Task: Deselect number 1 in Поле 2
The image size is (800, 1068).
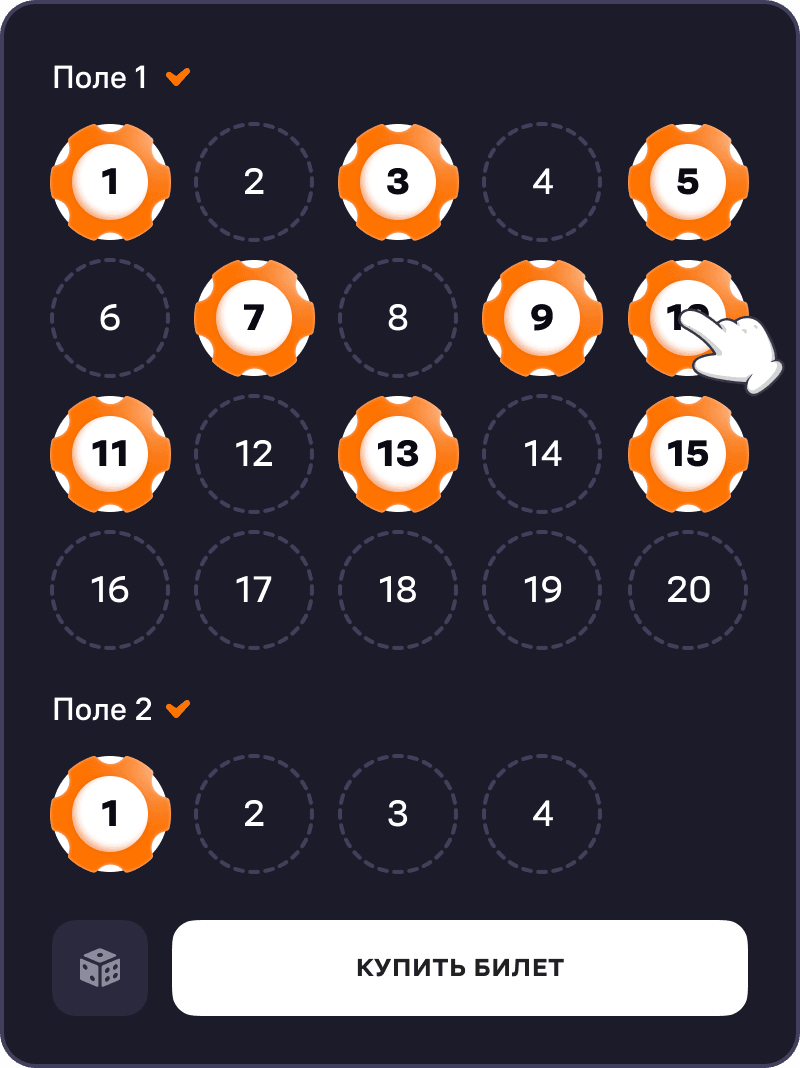Action: (110, 814)
